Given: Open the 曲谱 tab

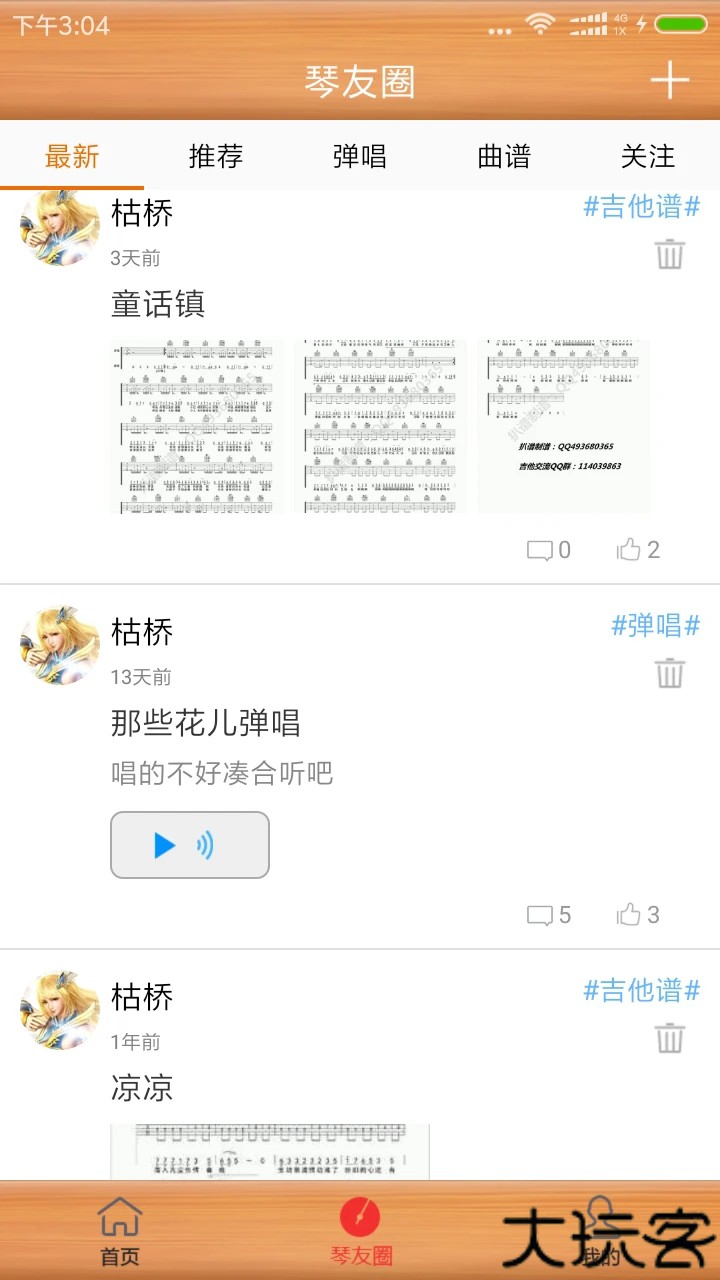Looking at the screenshot, I should (504, 156).
